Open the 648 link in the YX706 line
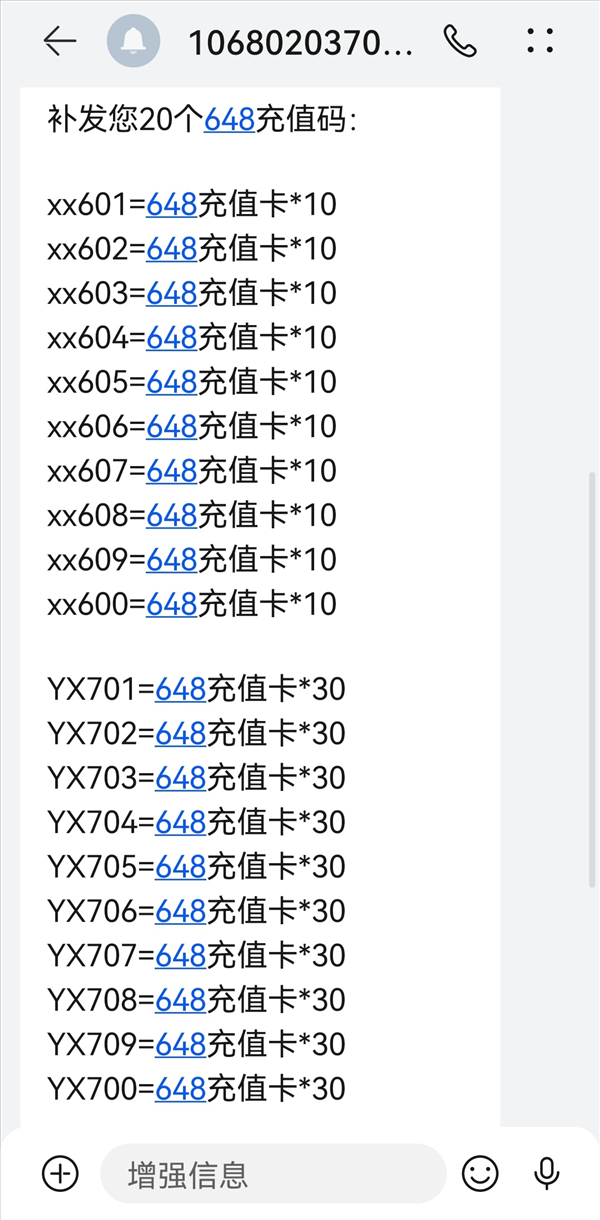Screen dimensions: 600x1220 point(180,911)
